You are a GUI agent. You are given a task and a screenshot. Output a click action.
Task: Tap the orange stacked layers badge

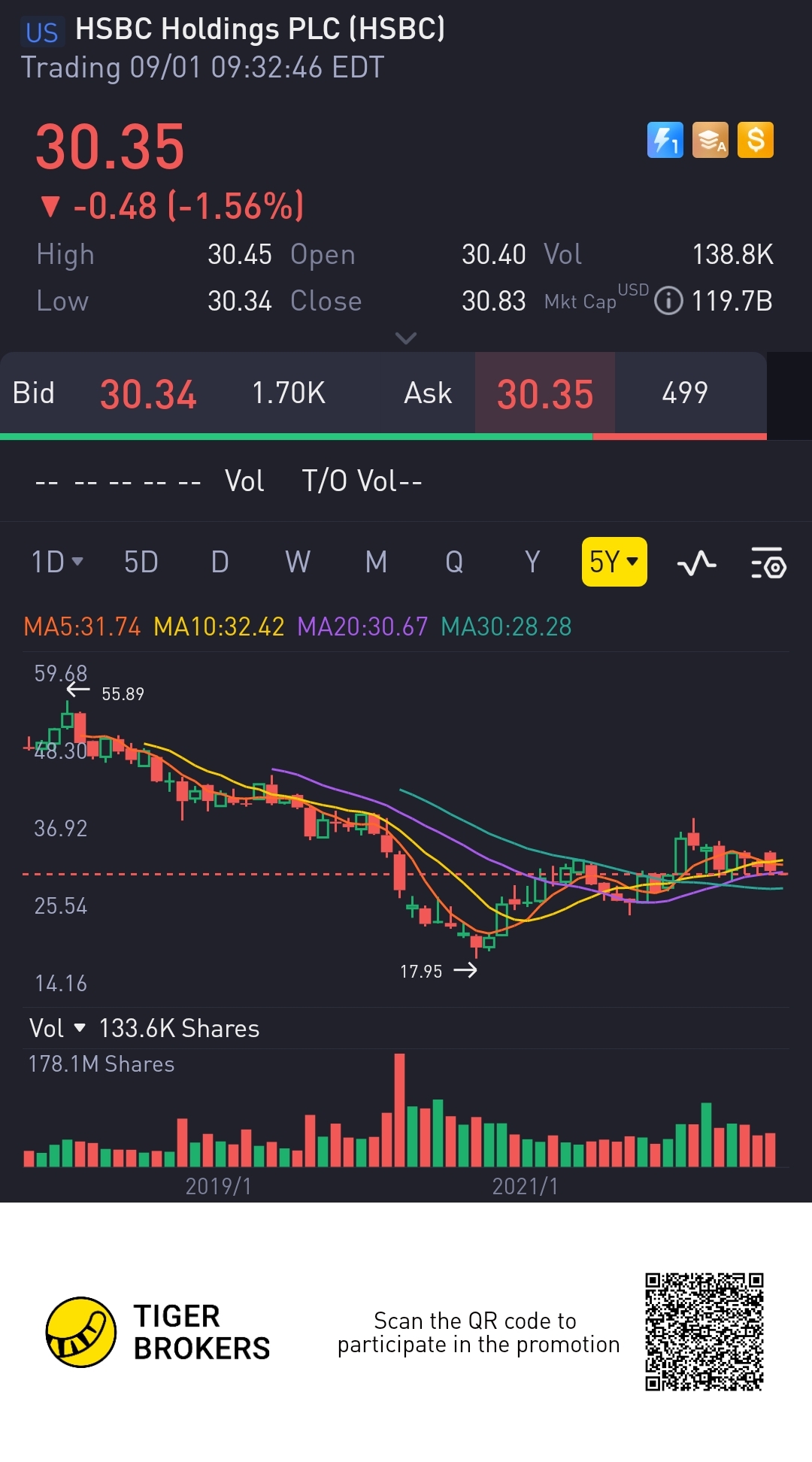click(710, 140)
